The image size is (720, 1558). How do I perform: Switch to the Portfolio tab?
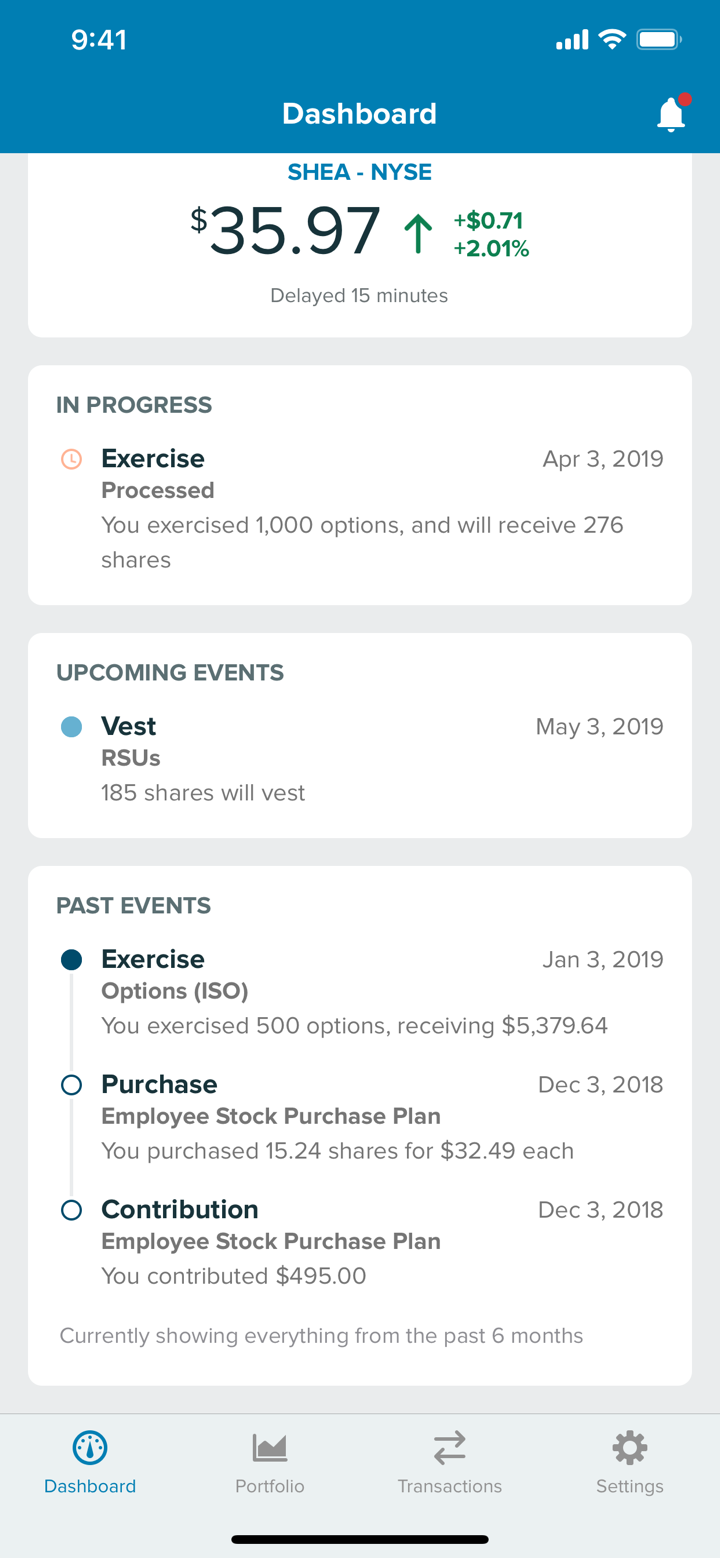pyautogui.click(x=269, y=1462)
